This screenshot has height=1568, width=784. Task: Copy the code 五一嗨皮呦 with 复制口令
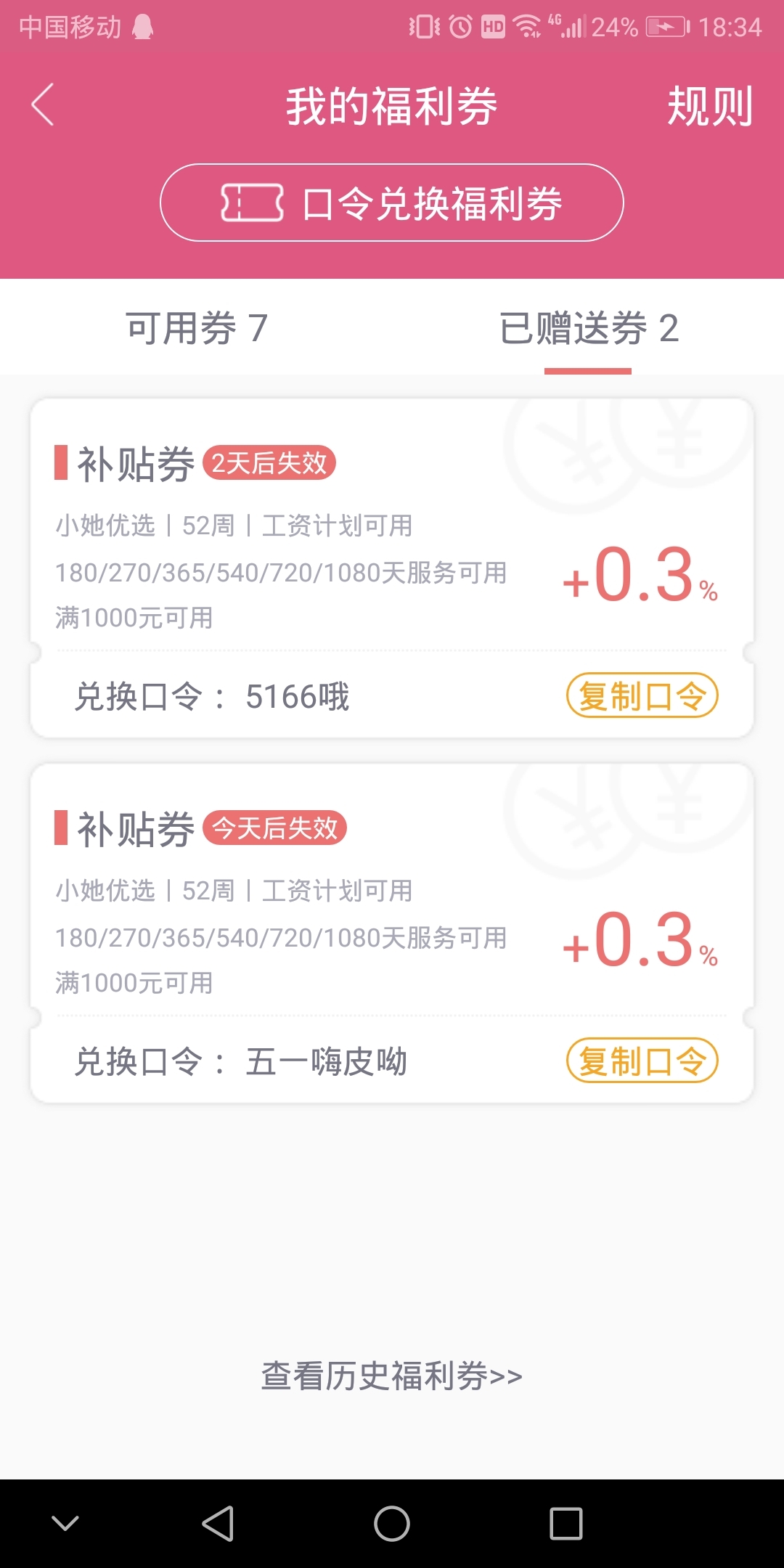coord(642,1061)
